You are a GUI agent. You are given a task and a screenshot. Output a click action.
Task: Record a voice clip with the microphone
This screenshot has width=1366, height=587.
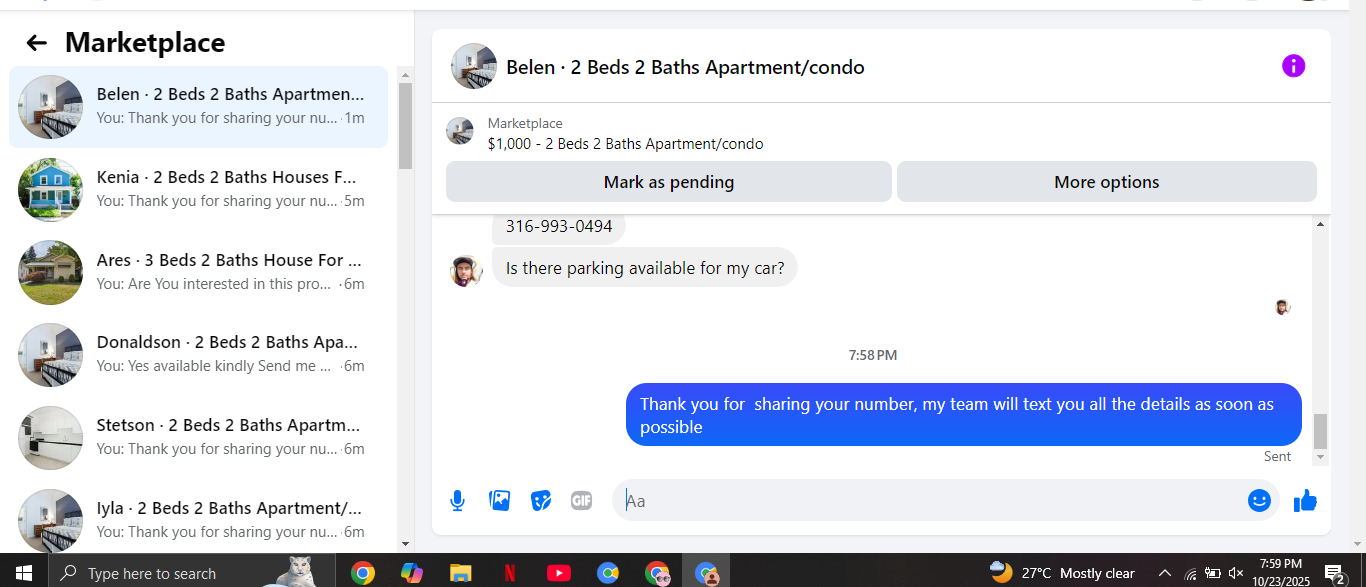457,501
